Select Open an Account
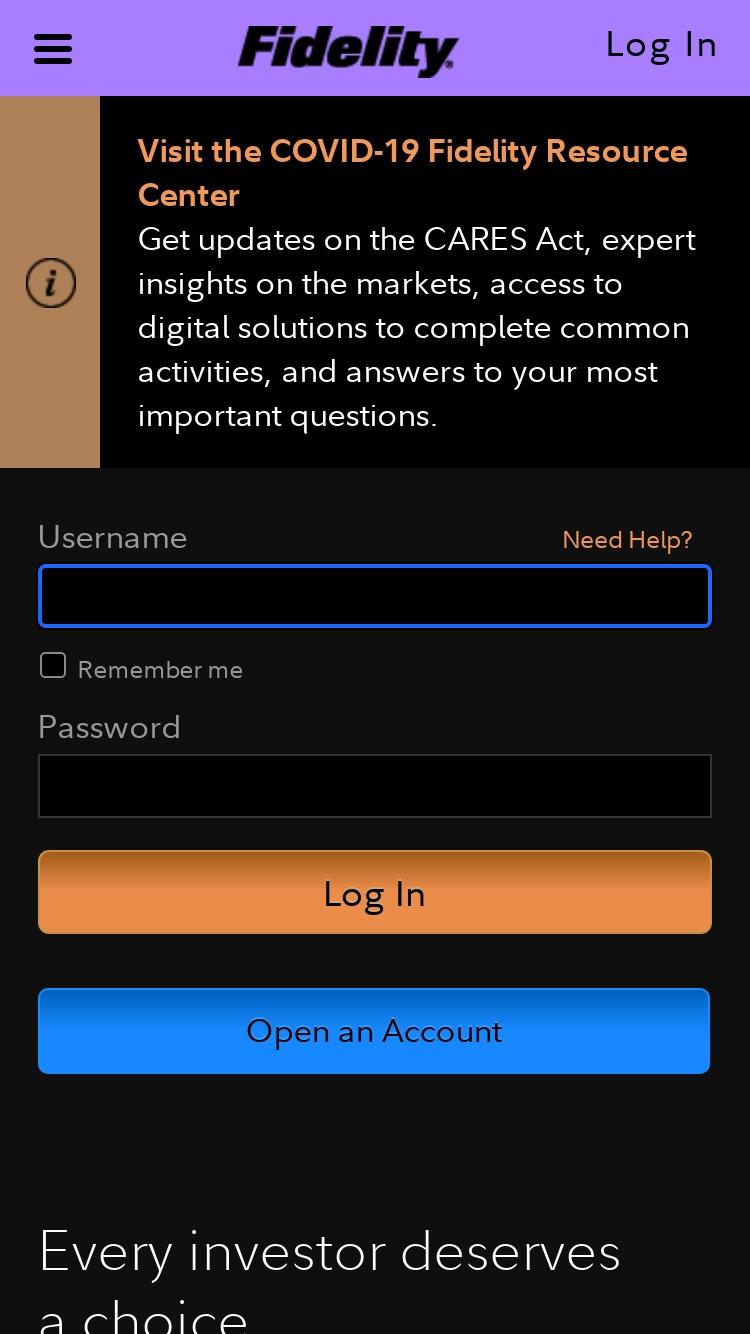This screenshot has height=1334, width=750. pos(374,1031)
